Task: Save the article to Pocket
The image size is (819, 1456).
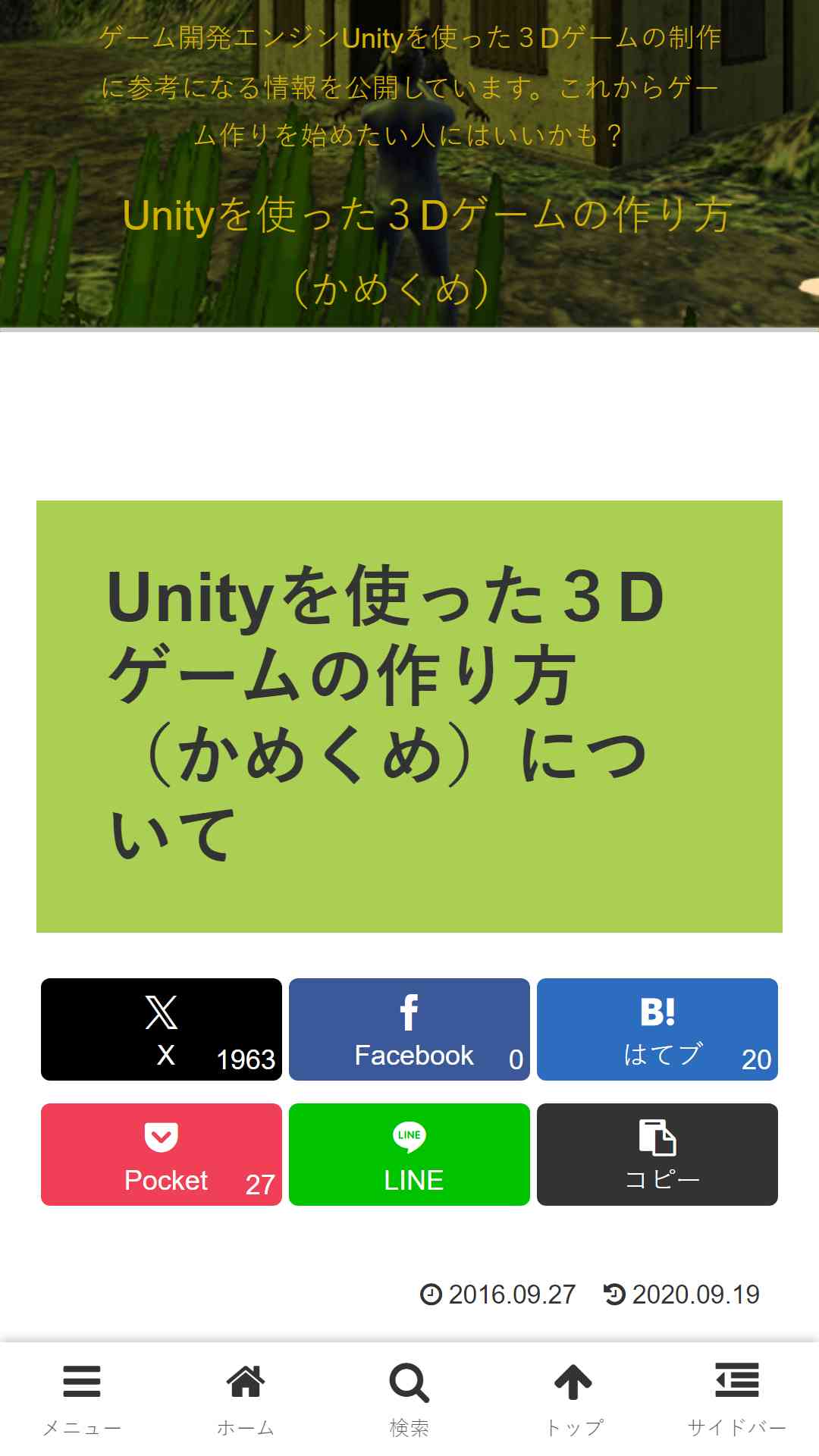Action: tap(162, 1154)
